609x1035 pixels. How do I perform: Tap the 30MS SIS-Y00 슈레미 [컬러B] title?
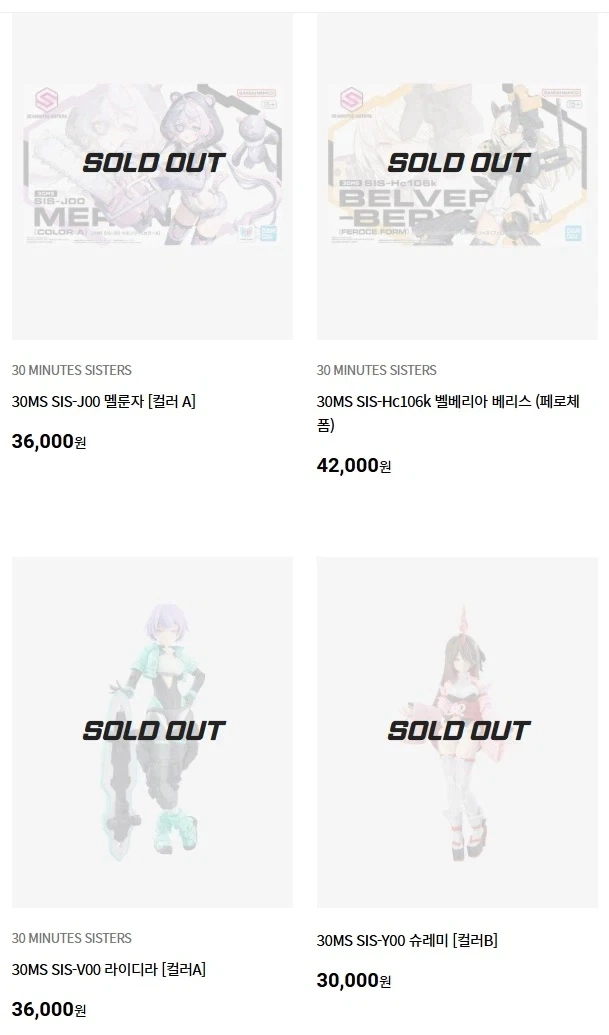pyautogui.click(x=407, y=941)
